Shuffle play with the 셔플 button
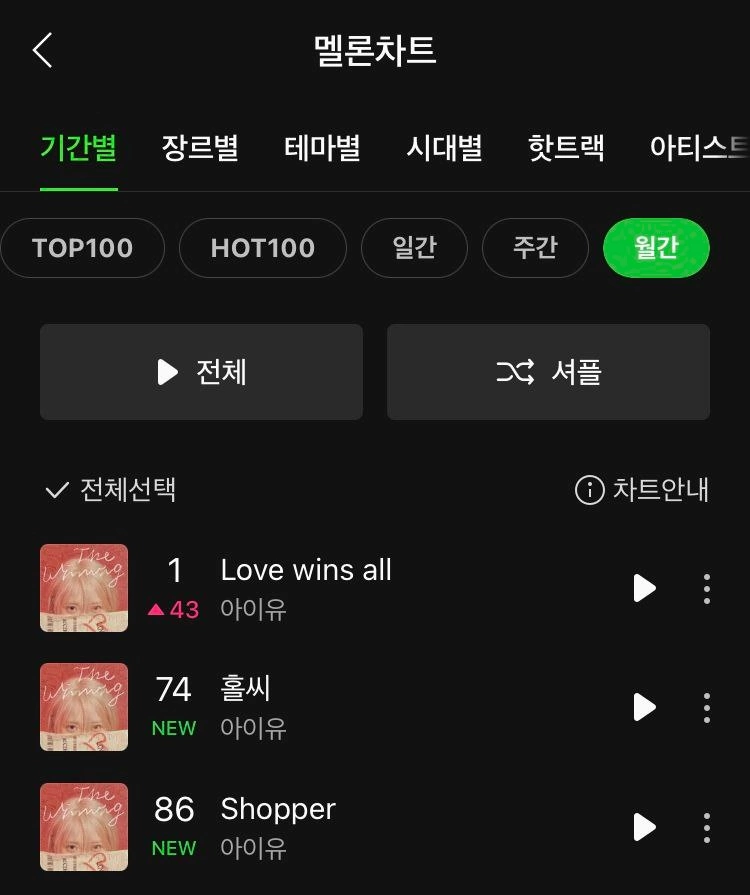This screenshot has width=750, height=895. (x=548, y=372)
